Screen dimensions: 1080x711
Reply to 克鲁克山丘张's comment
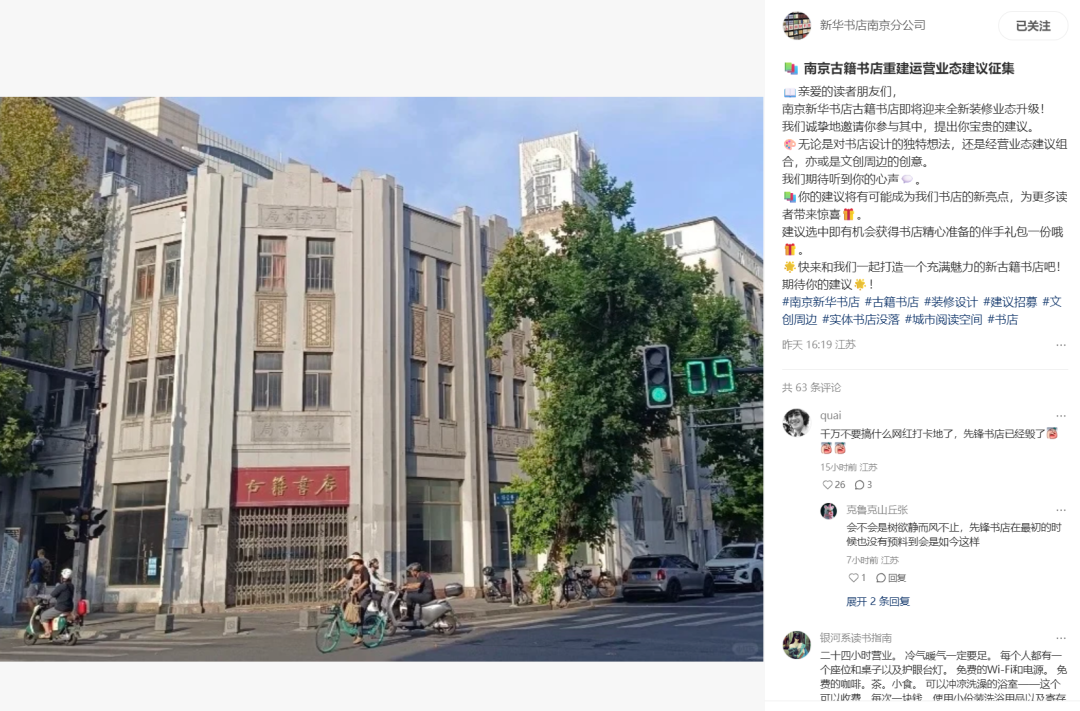(891, 578)
